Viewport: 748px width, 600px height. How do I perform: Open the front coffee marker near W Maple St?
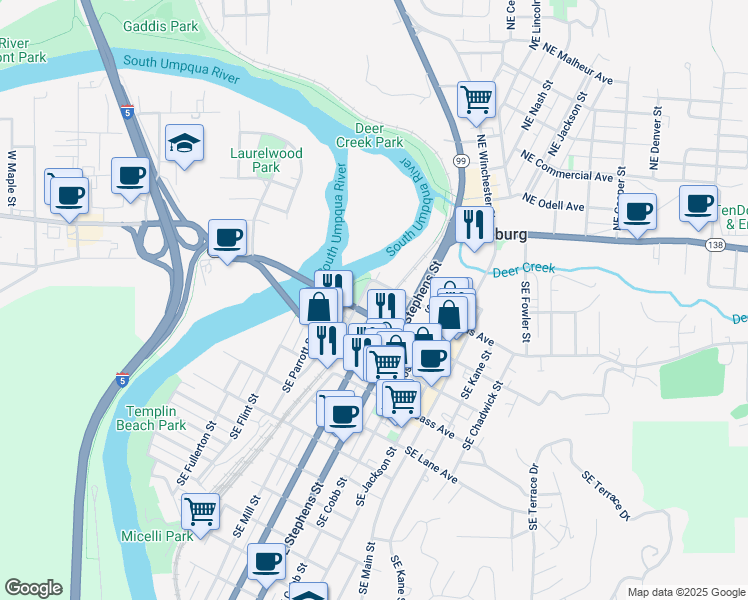coord(69,196)
